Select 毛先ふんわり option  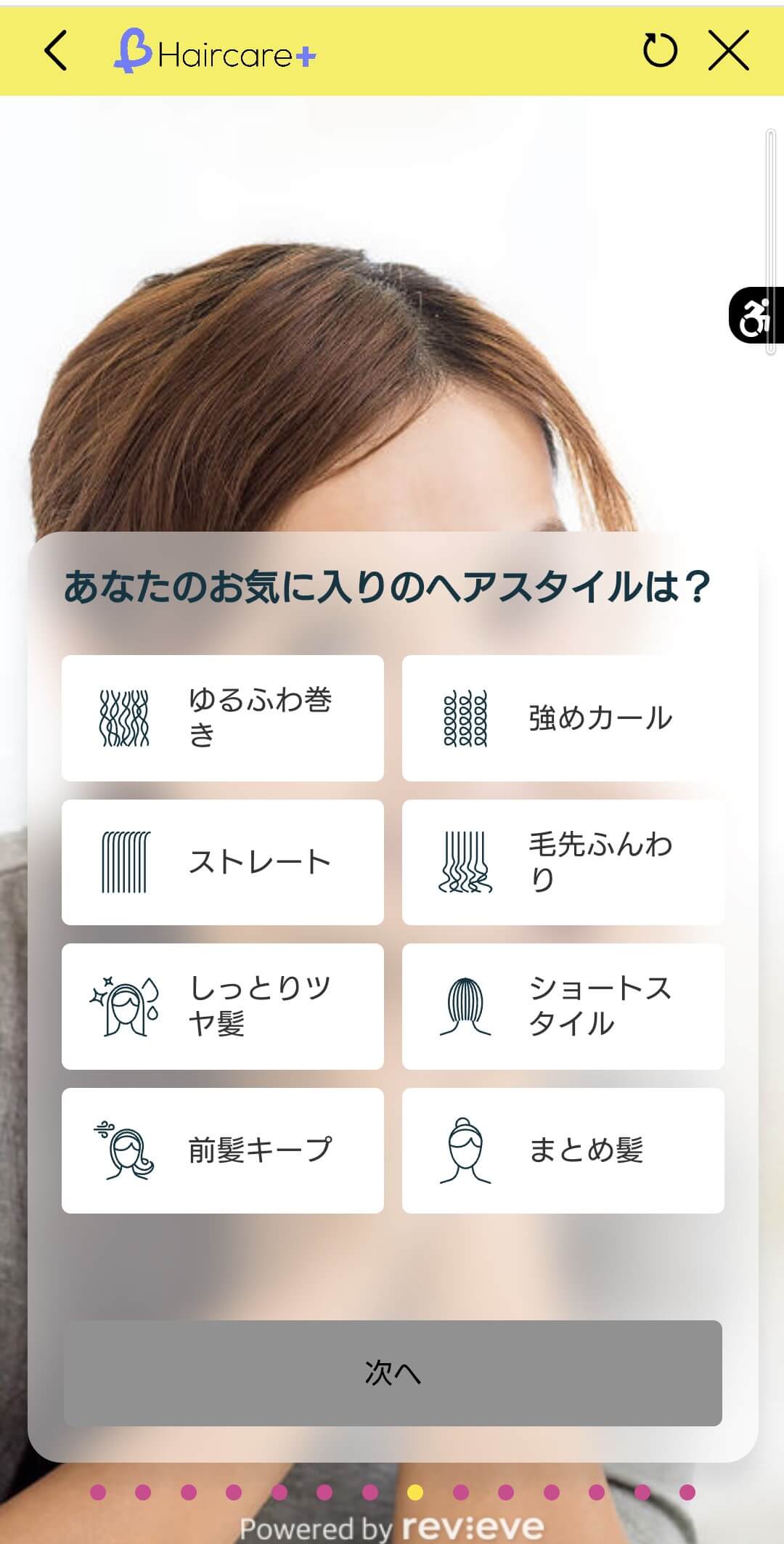(x=563, y=862)
